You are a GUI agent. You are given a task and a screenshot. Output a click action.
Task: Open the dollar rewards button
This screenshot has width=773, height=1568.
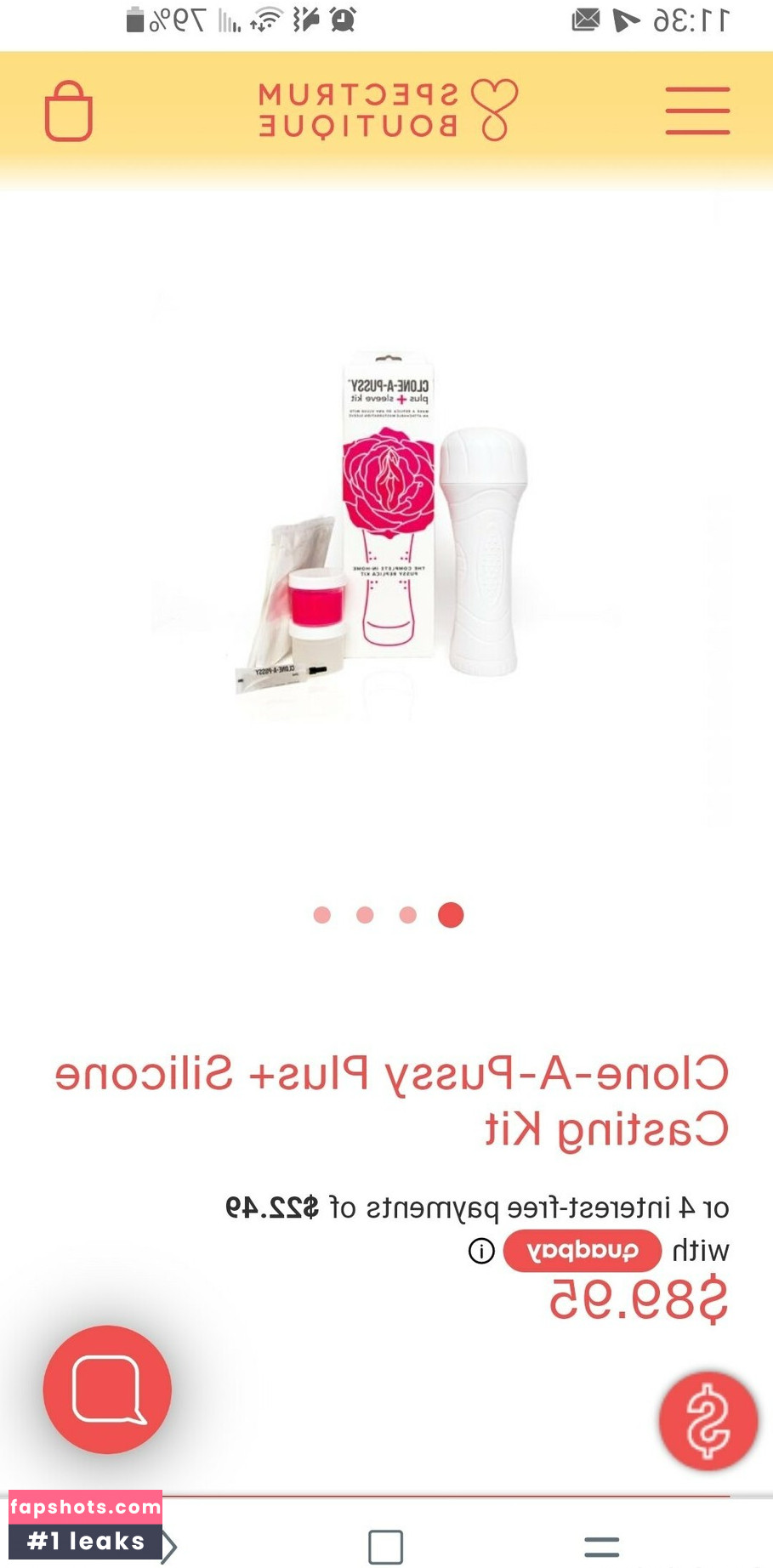pos(708,1420)
